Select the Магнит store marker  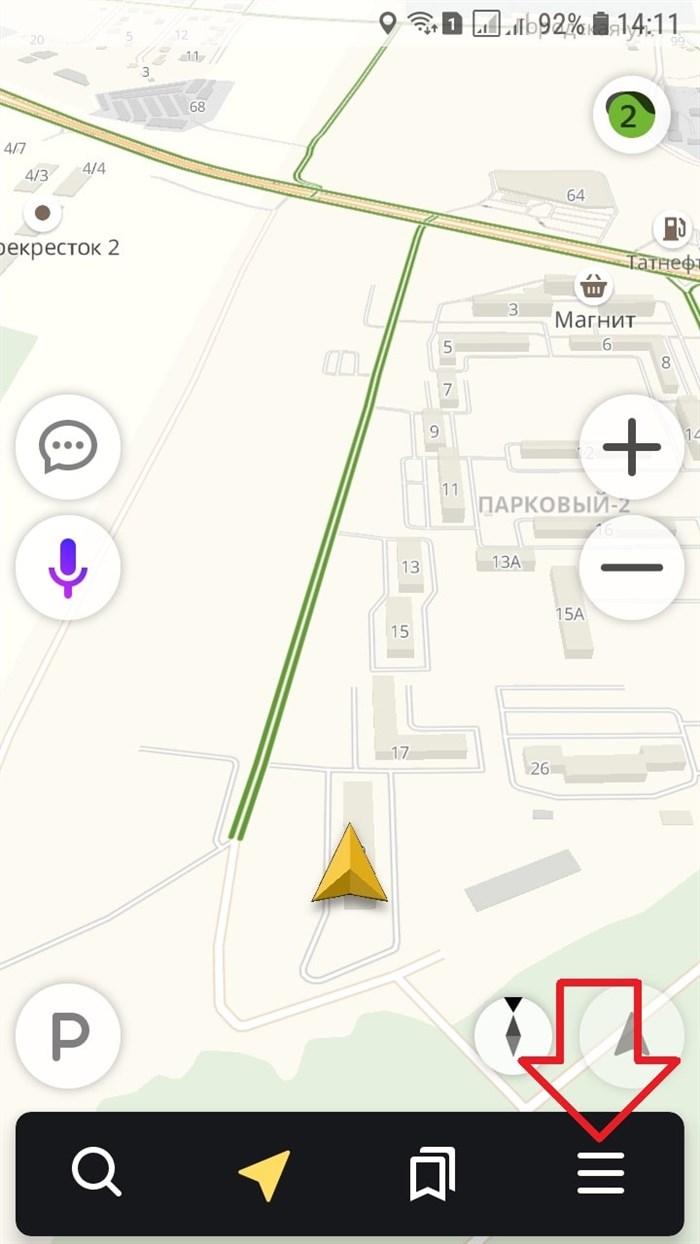(595, 288)
